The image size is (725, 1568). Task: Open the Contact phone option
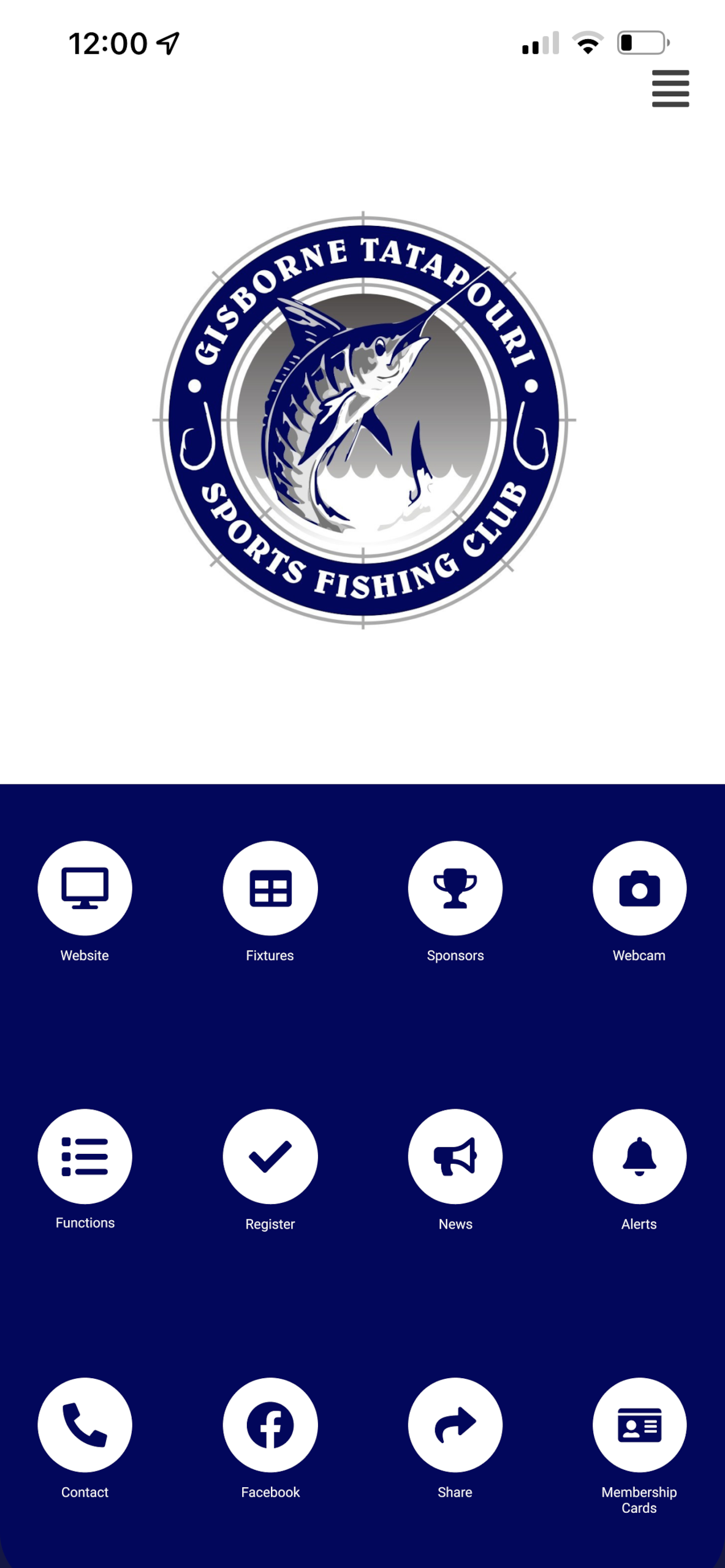[x=85, y=1425]
